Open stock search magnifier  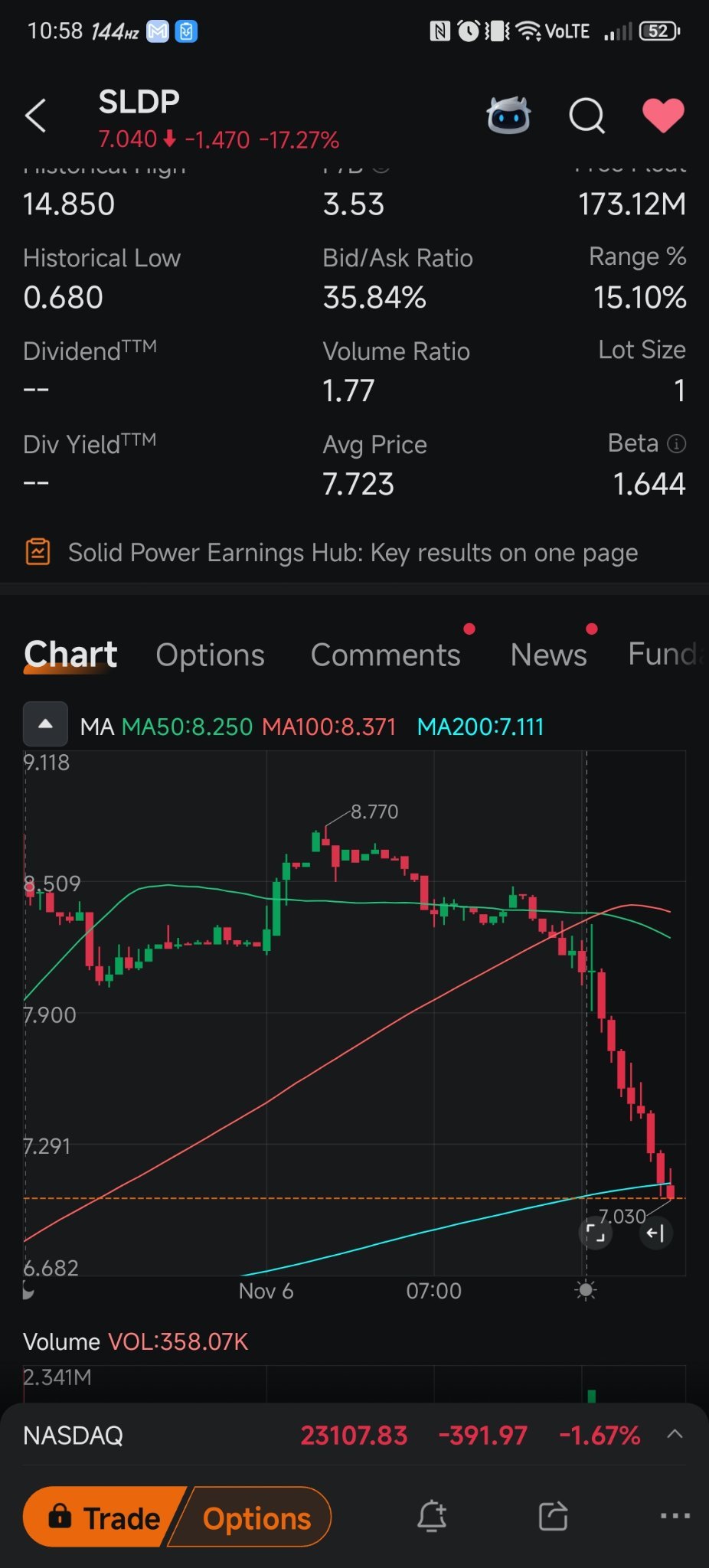coord(587,116)
